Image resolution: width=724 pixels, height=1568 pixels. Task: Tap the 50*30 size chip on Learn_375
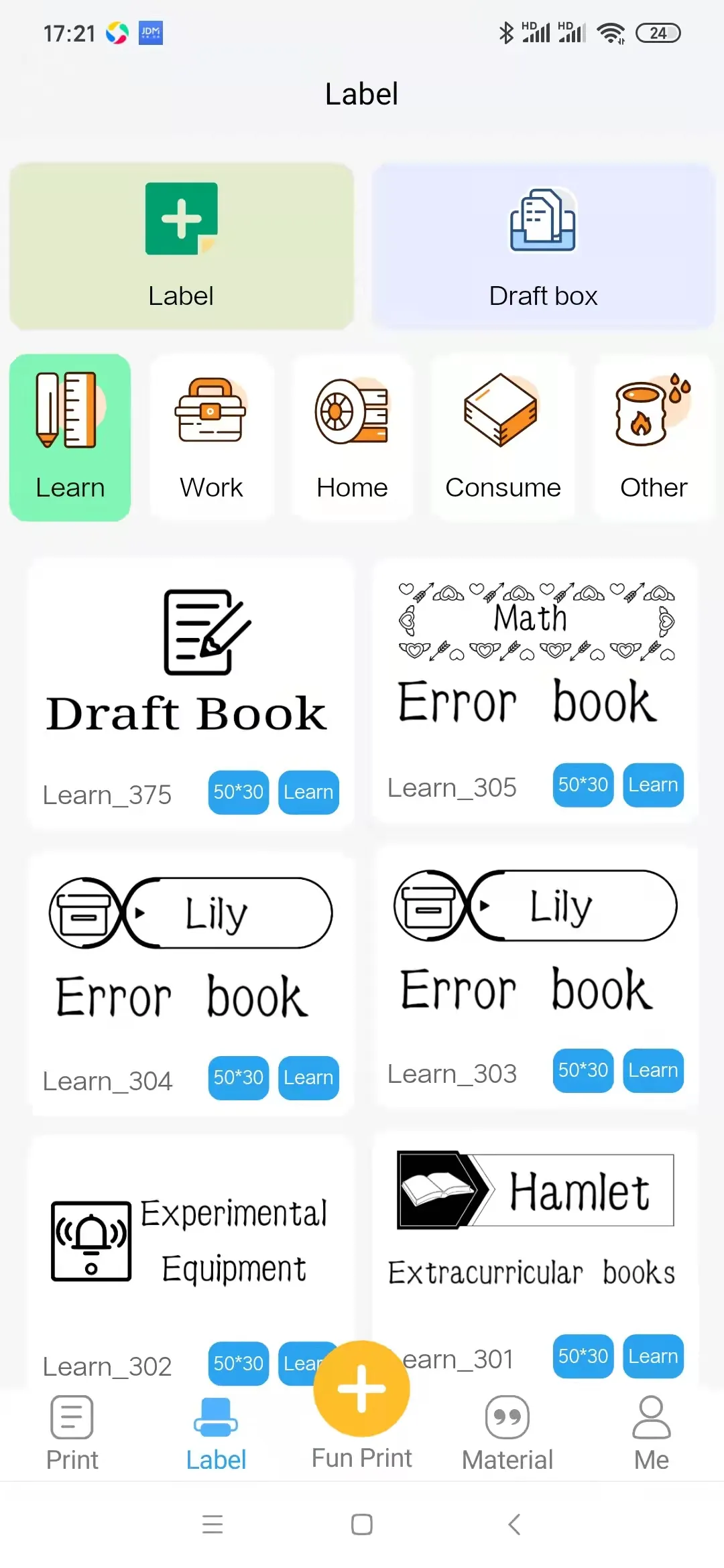pos(238,792)
